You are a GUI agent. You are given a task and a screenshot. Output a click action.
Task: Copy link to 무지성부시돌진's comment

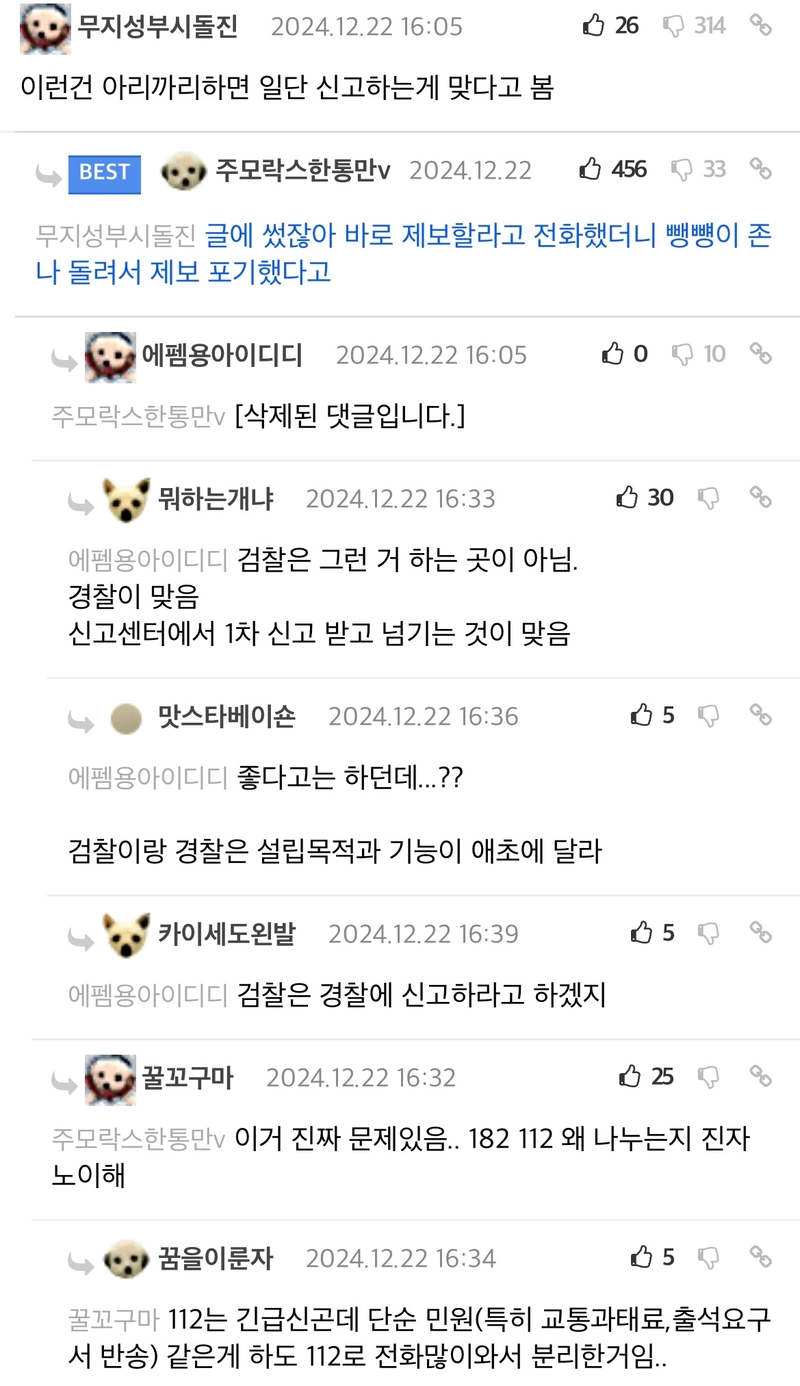point(761,26)
